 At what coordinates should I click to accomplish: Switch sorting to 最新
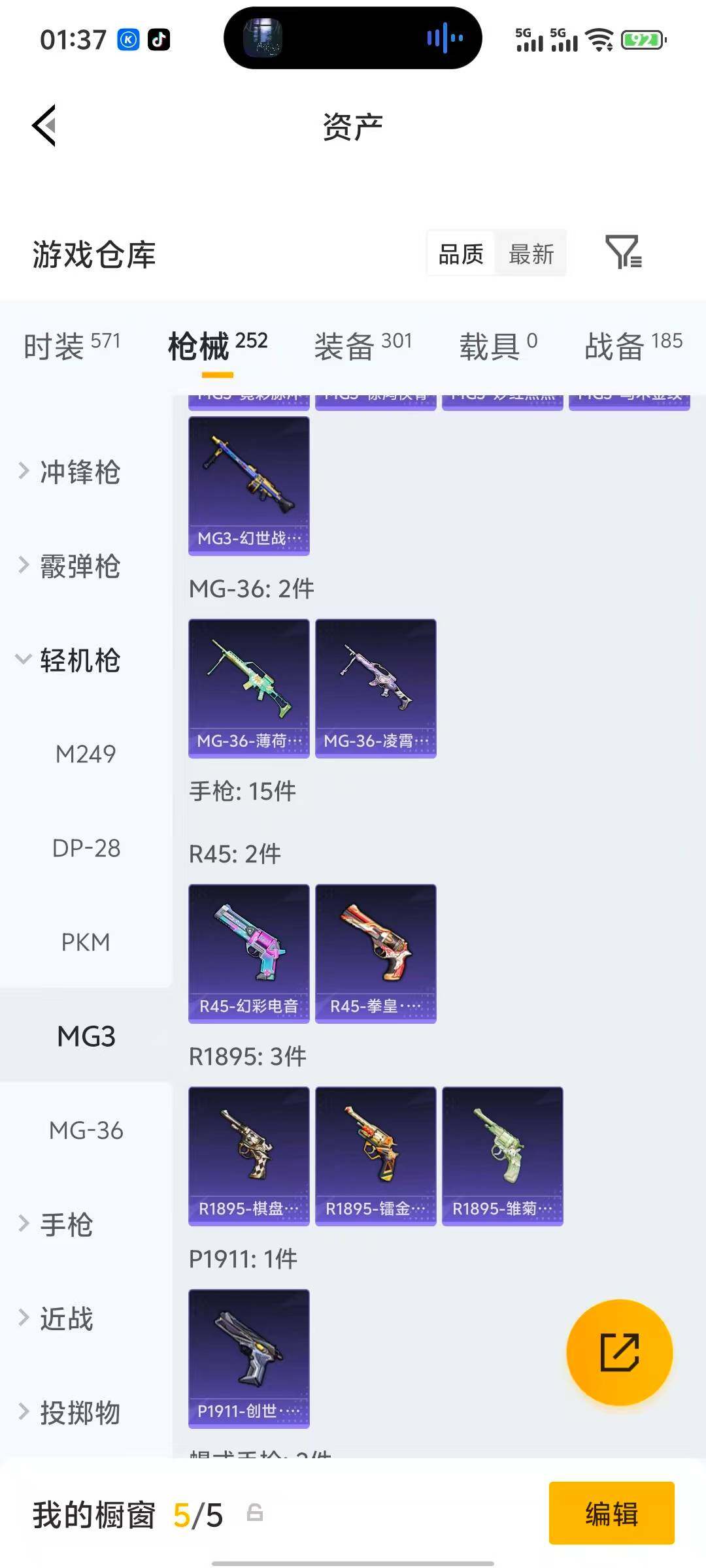(x=531, y=254)
